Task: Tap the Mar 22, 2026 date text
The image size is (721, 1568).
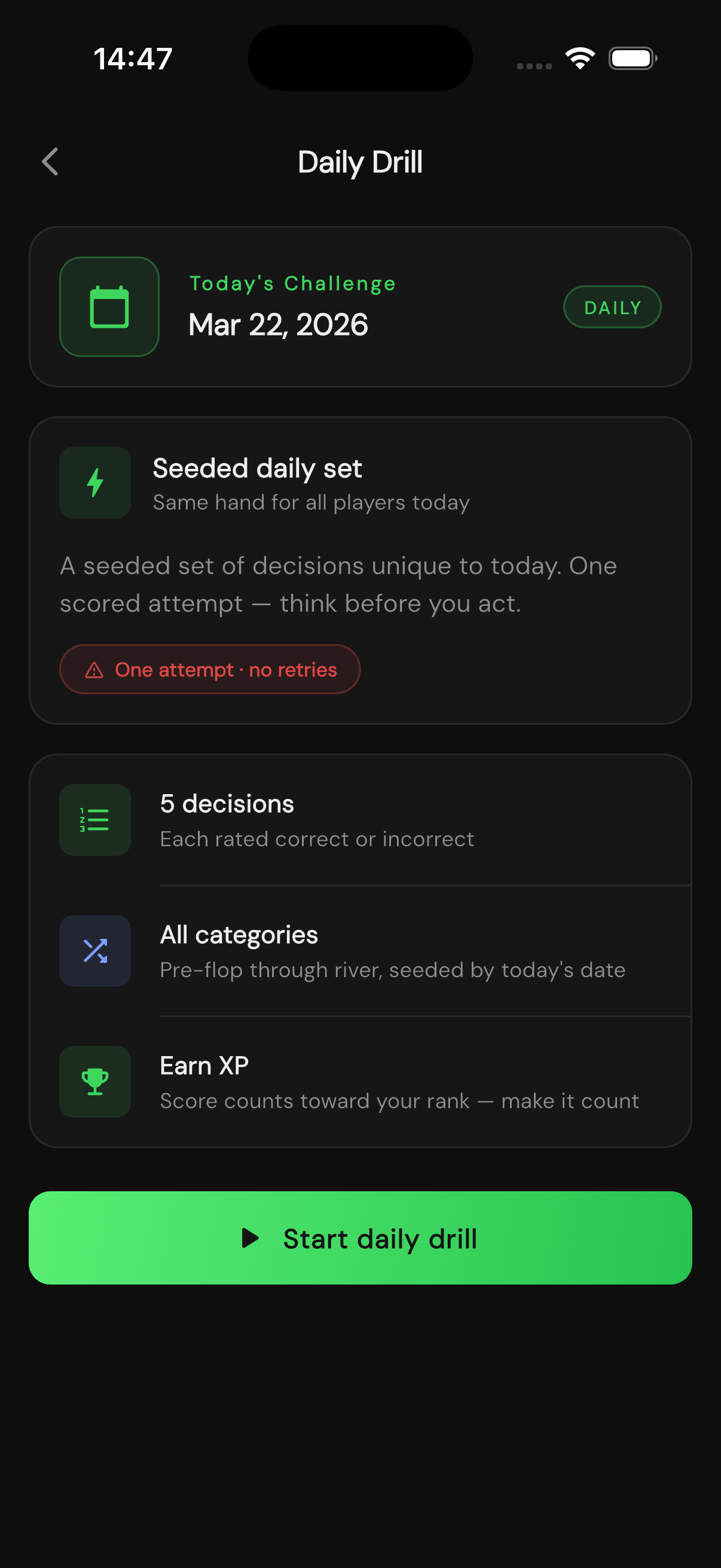Action: [x=278, y=325]
